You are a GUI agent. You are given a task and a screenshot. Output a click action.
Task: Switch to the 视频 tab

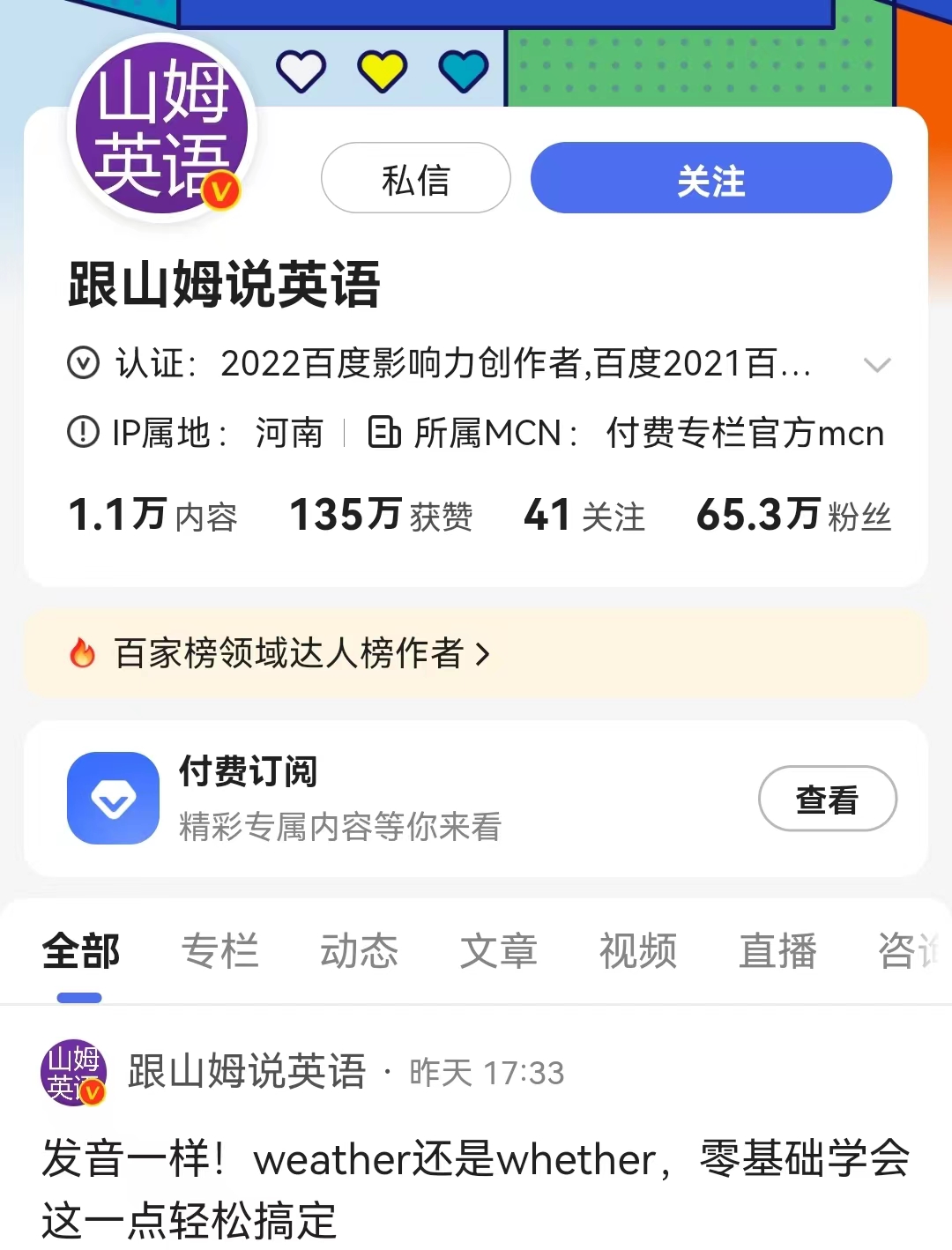tap(637, 952)
